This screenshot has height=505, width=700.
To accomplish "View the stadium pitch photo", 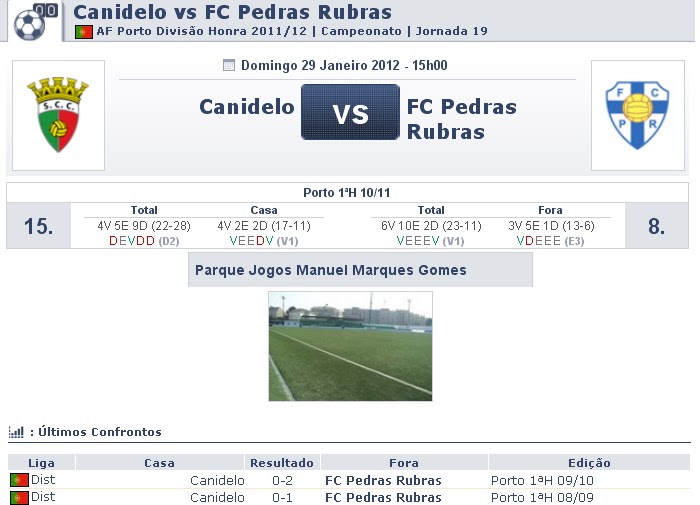I will [350, 345].
